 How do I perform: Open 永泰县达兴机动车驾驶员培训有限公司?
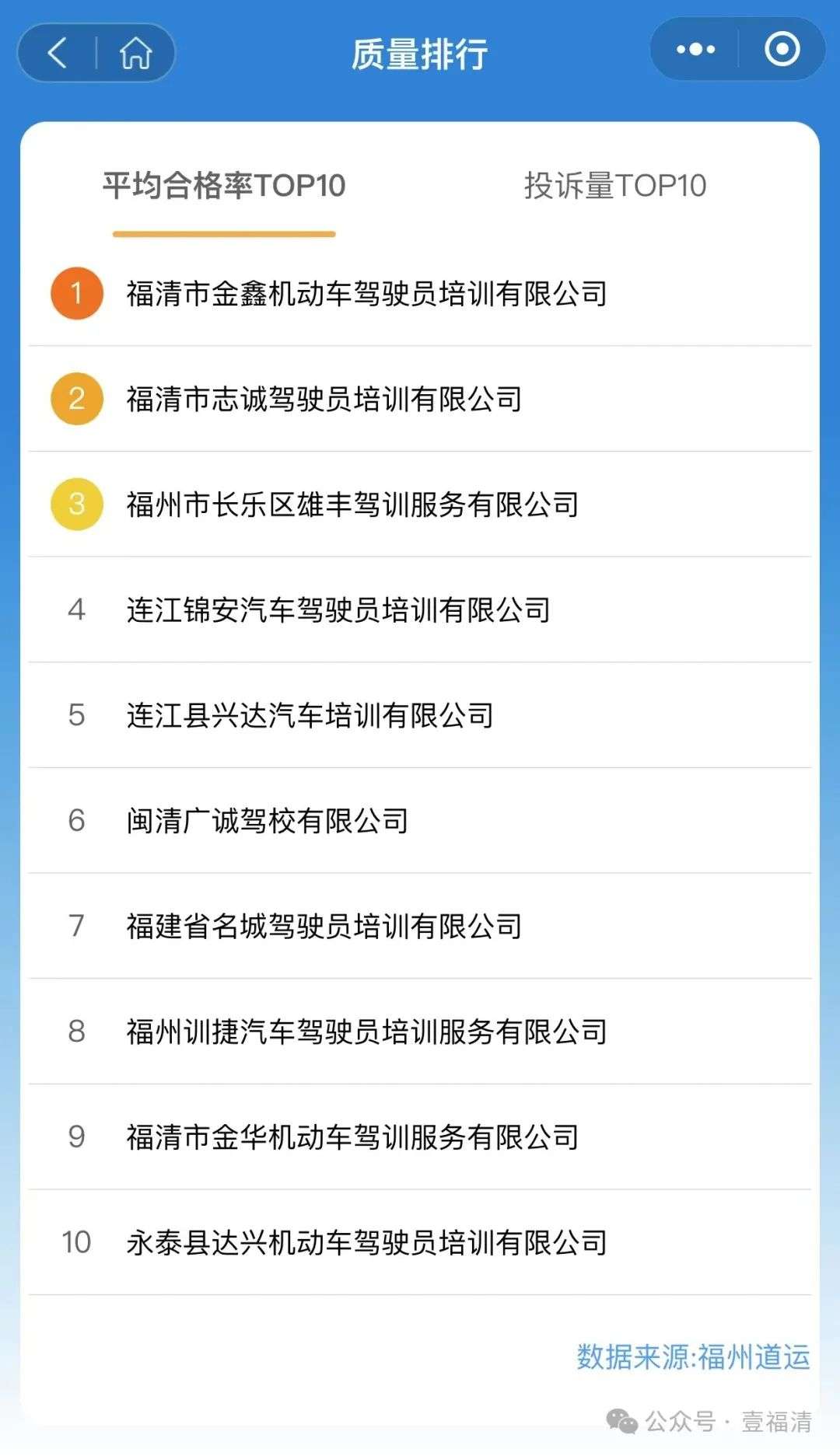[366, 1242]
